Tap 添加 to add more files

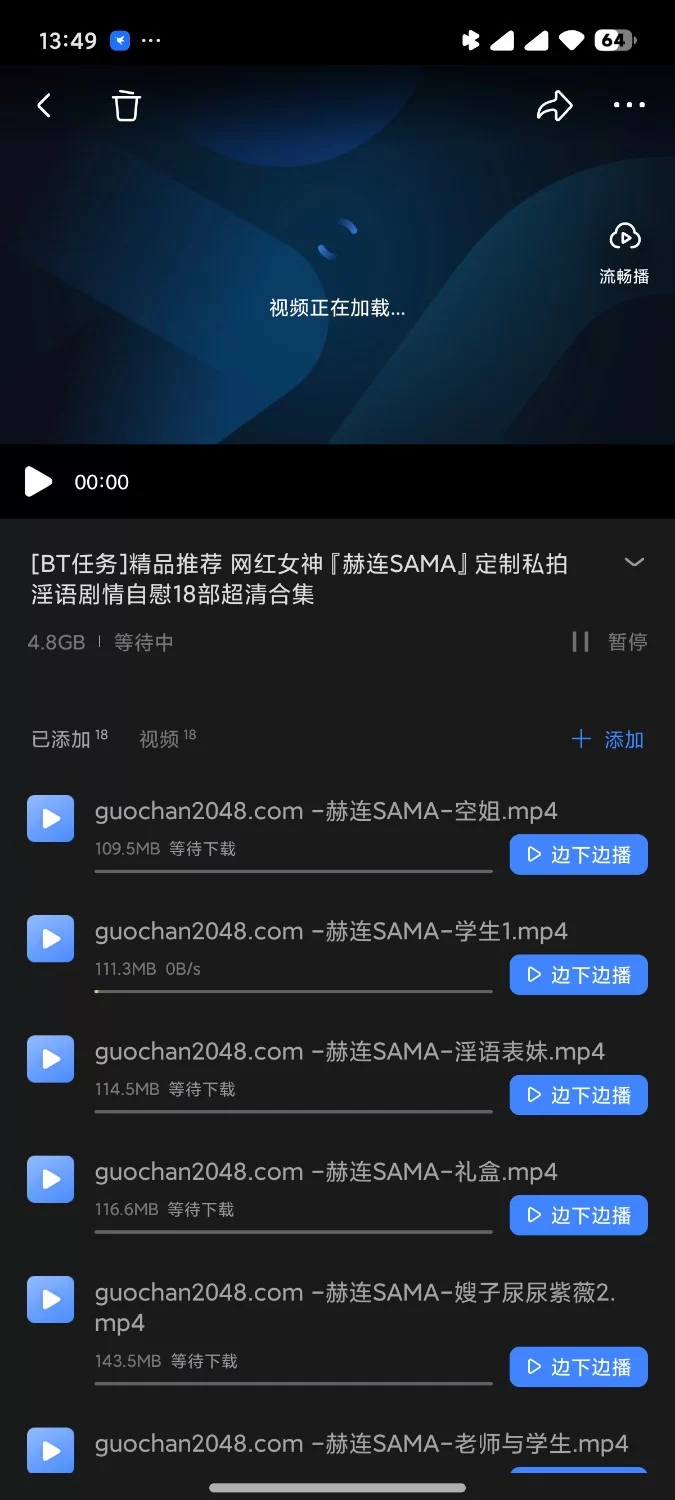coord(608,740)
